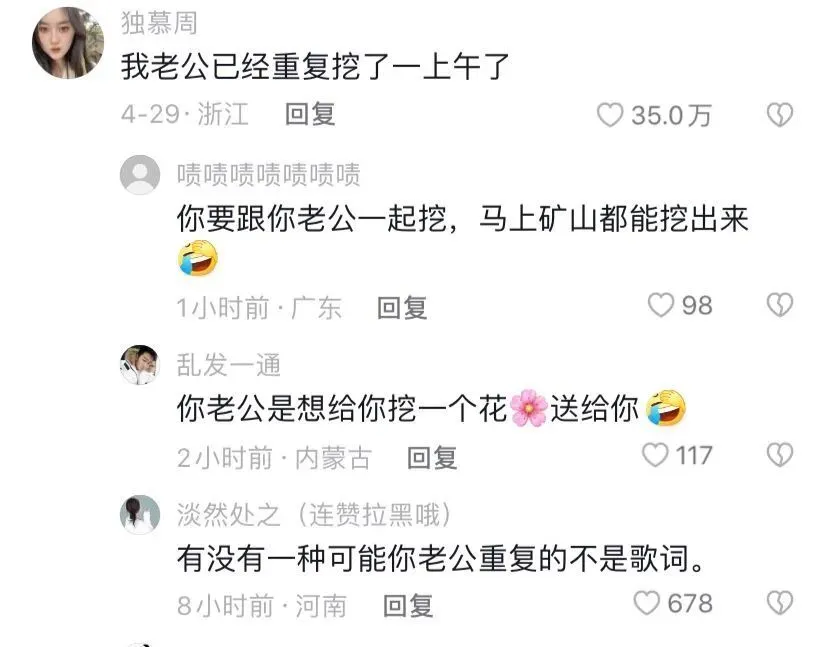The image size is (822, 647).
Task: Dislike 乱发一通's comment
Action: (x=779, y=456)
